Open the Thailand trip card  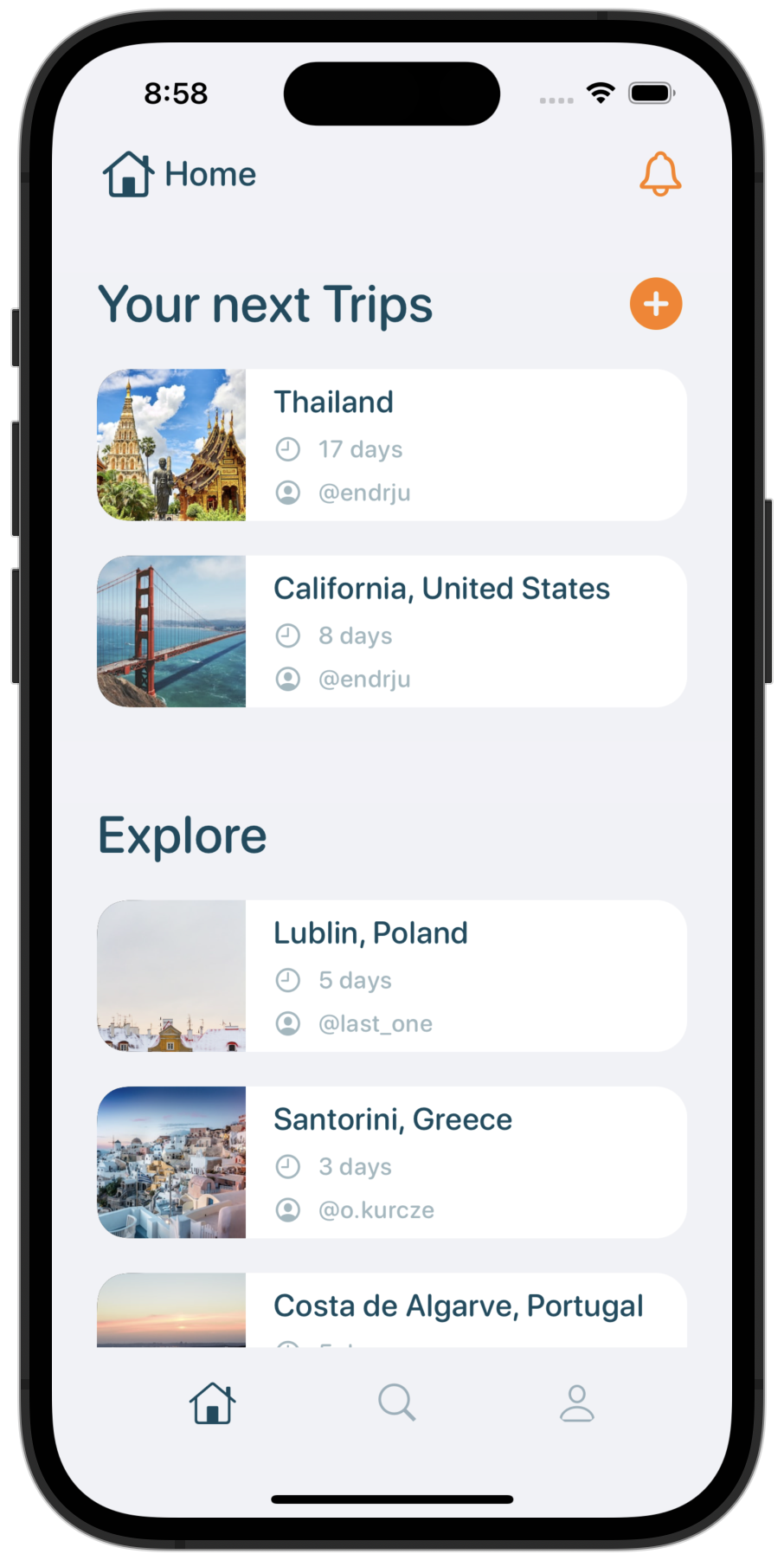coord(392,445)
